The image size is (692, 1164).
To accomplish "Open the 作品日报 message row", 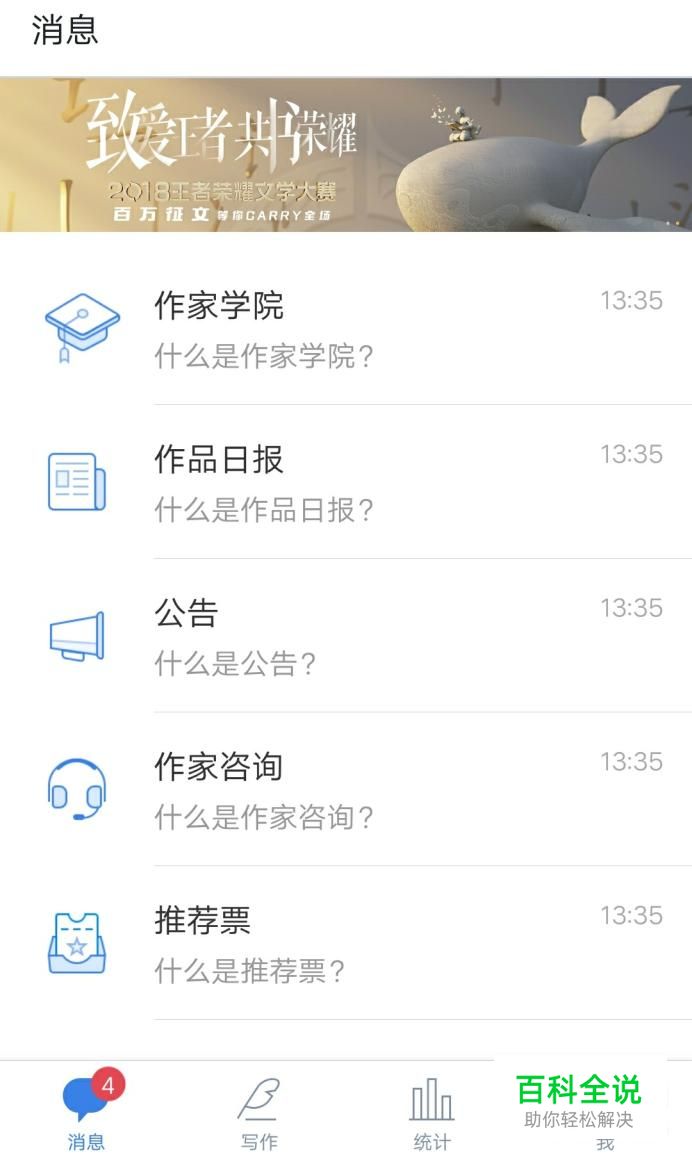I will (x=346, y=482).
